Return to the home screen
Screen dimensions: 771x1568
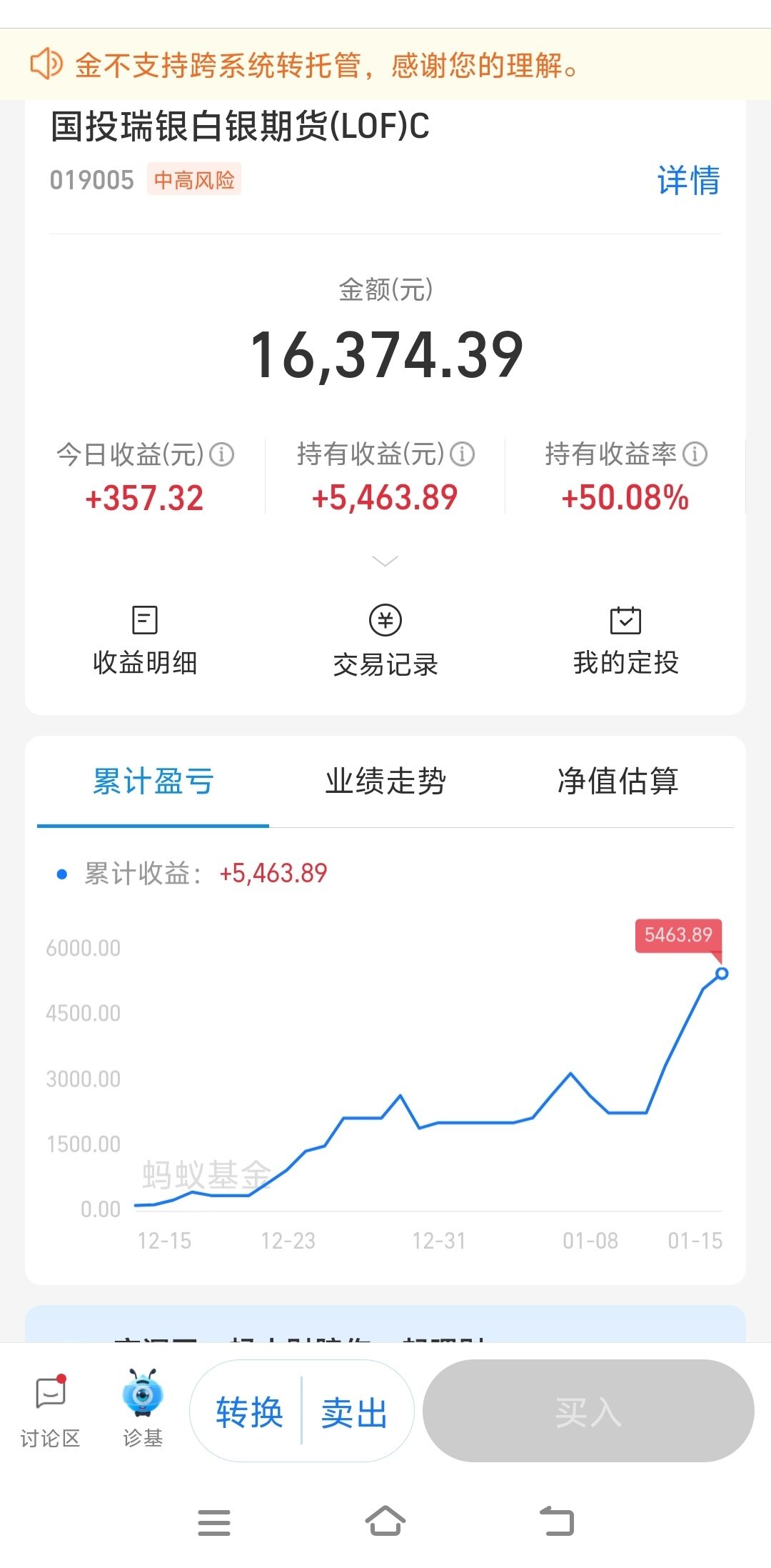[x=385, y=1522]
